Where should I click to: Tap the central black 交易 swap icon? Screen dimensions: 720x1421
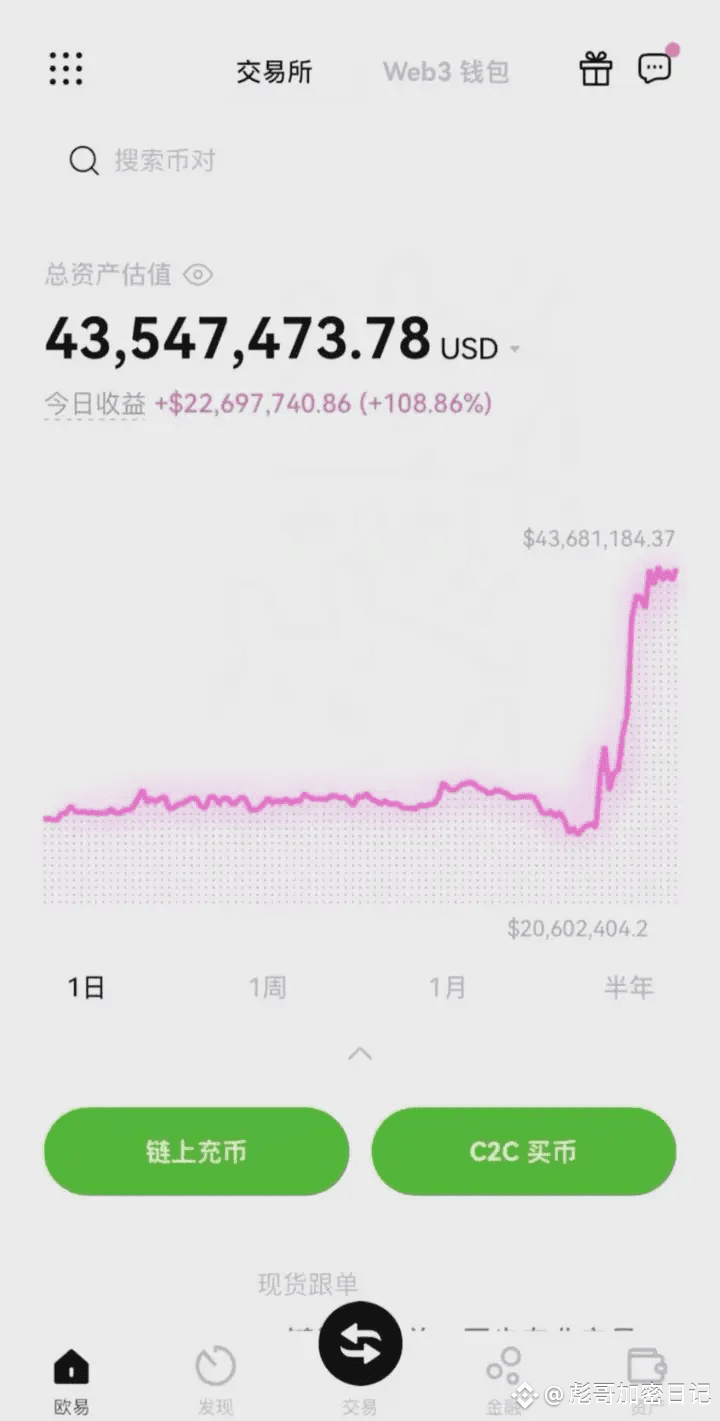pos(360,1345)
